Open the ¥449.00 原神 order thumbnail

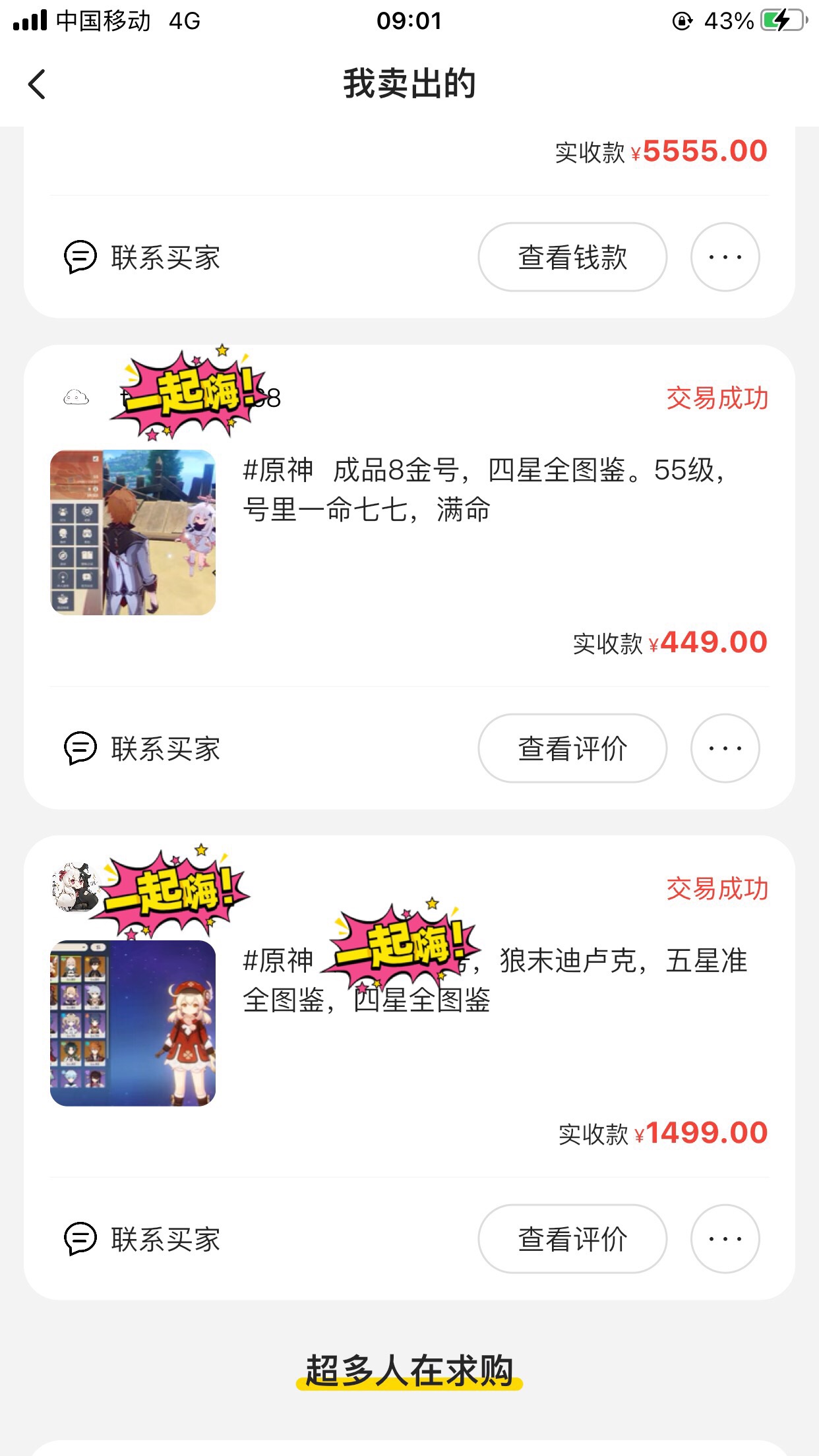[x=133, y=532]
